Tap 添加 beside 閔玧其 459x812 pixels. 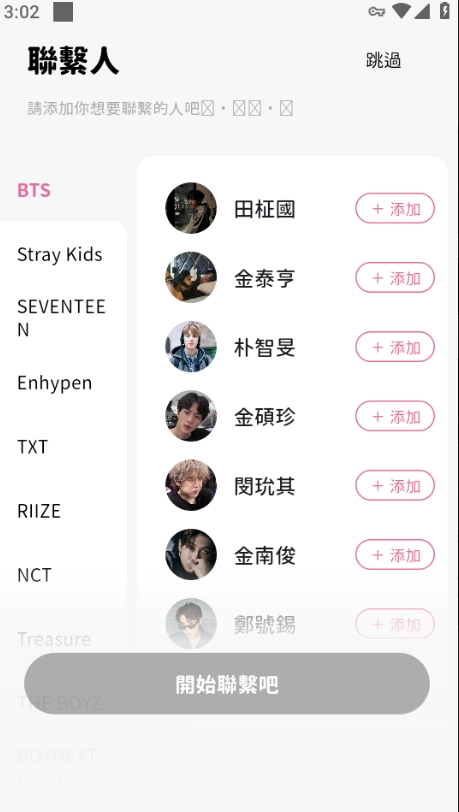point(395,485)
